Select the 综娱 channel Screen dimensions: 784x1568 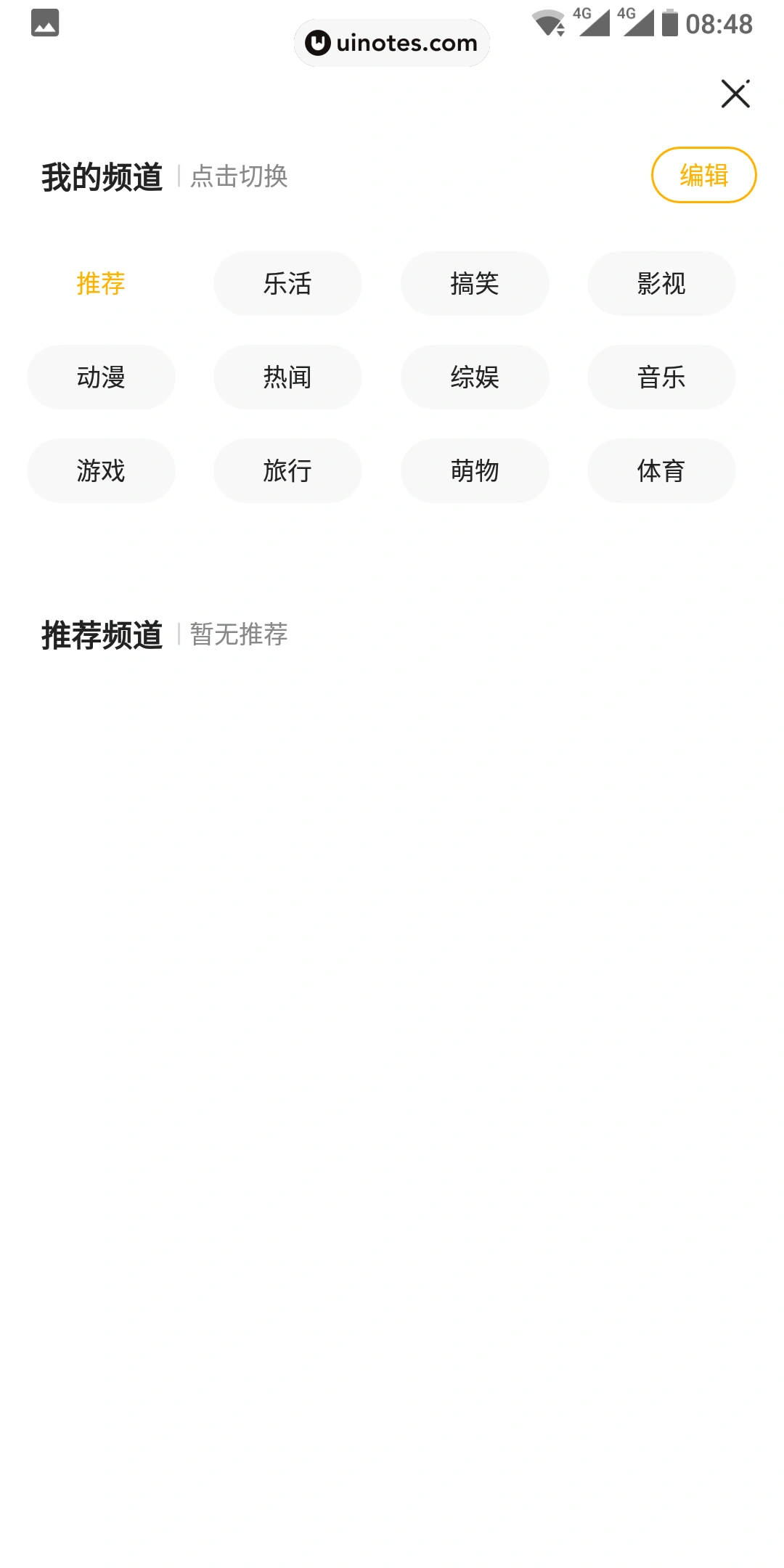(x=475, y=377)
